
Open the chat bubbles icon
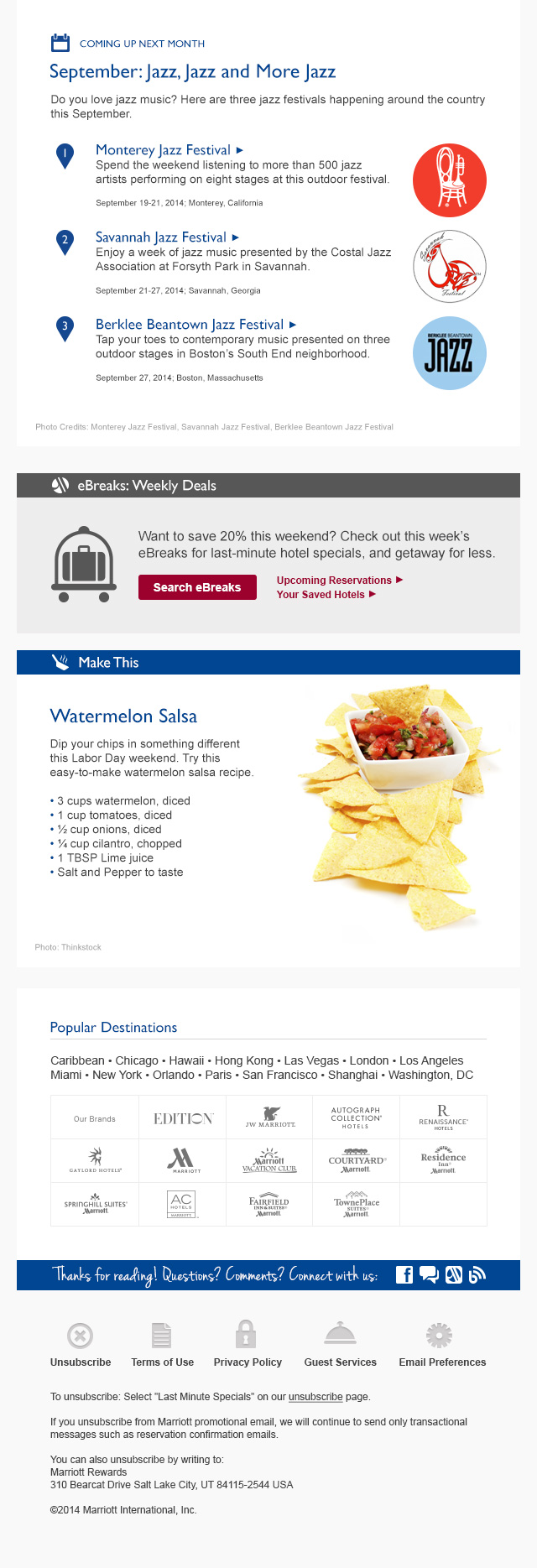click(x=429, y=1275)
